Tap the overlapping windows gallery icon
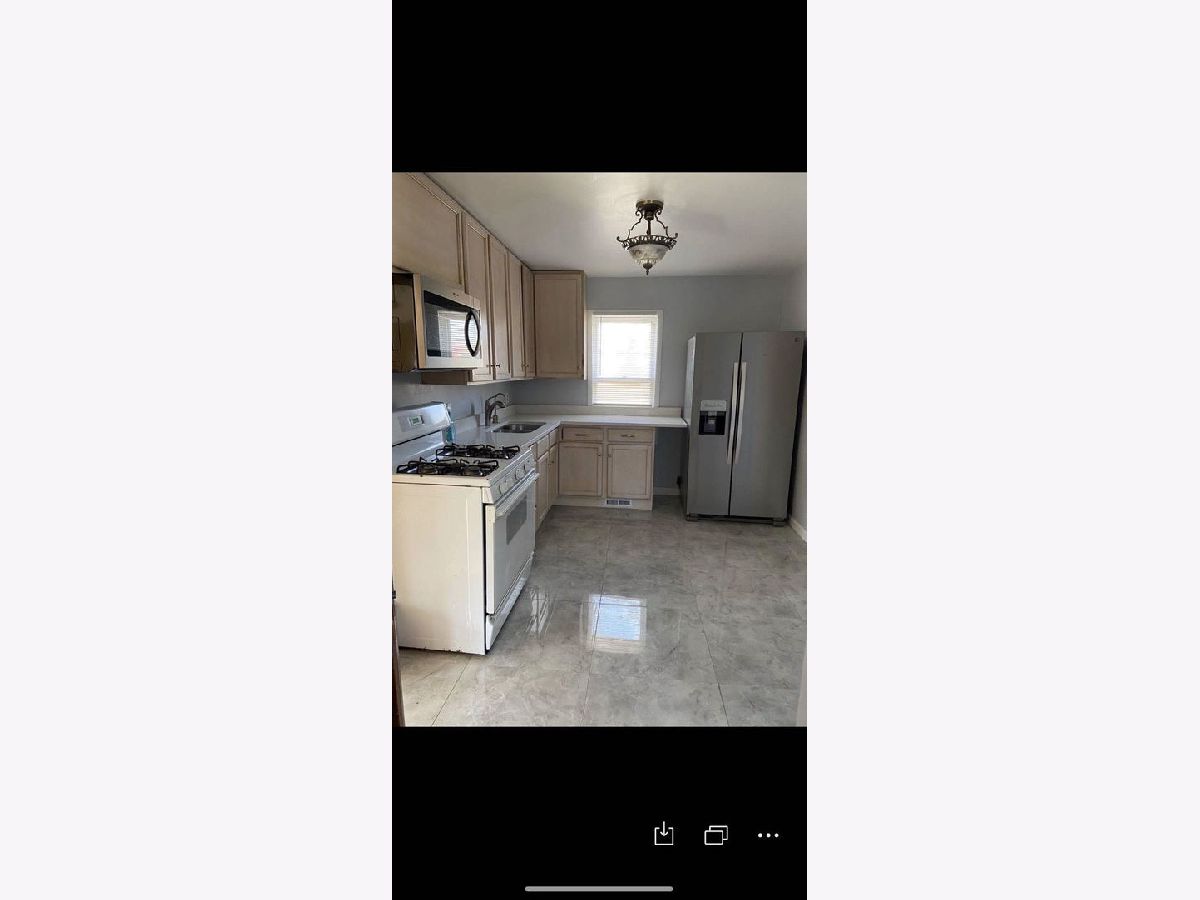1200x900 pixels. coord(716,835)
